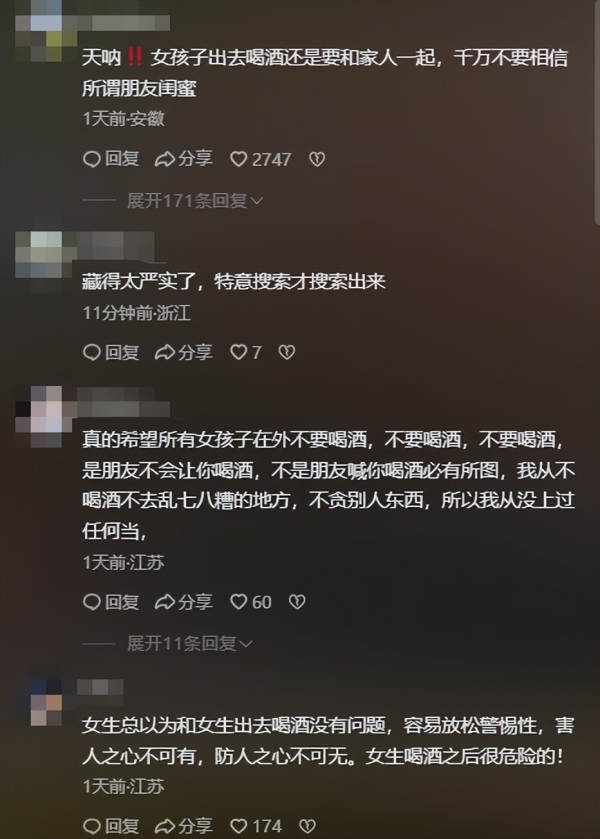
Task: Expand the 11 replies
Action: [190, 643]
